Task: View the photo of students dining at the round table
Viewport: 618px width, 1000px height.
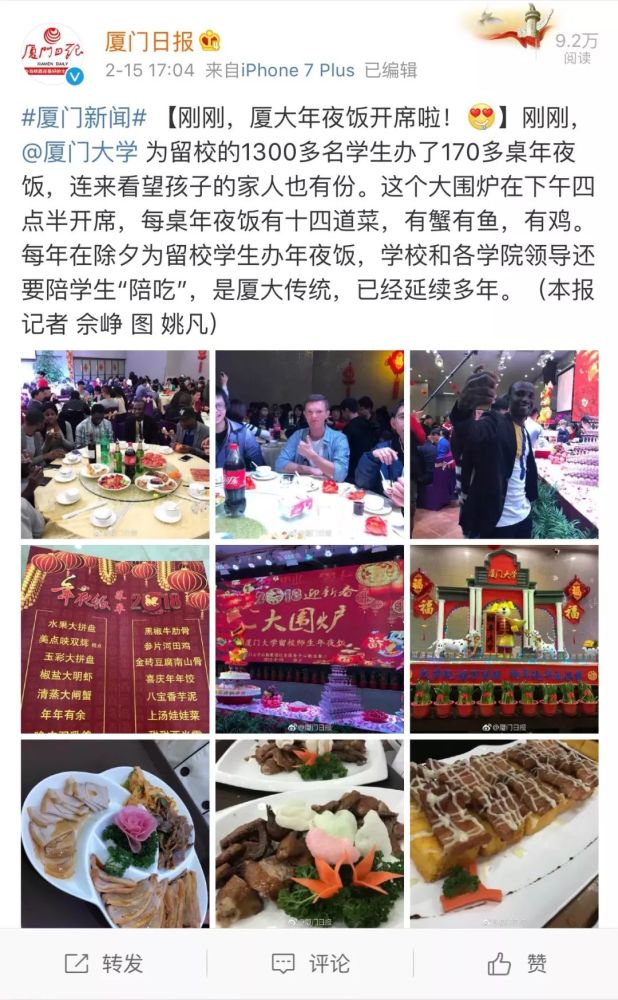Action: 115,444
